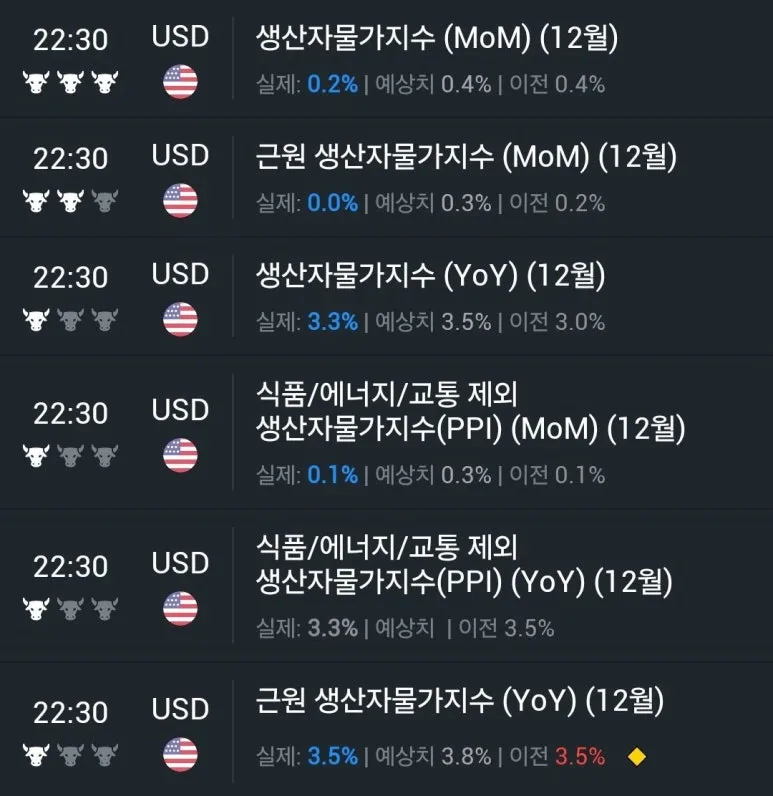
Task: Select the 생산자물가지수 (YoY) 12월 event
Action: coord(437,276)
